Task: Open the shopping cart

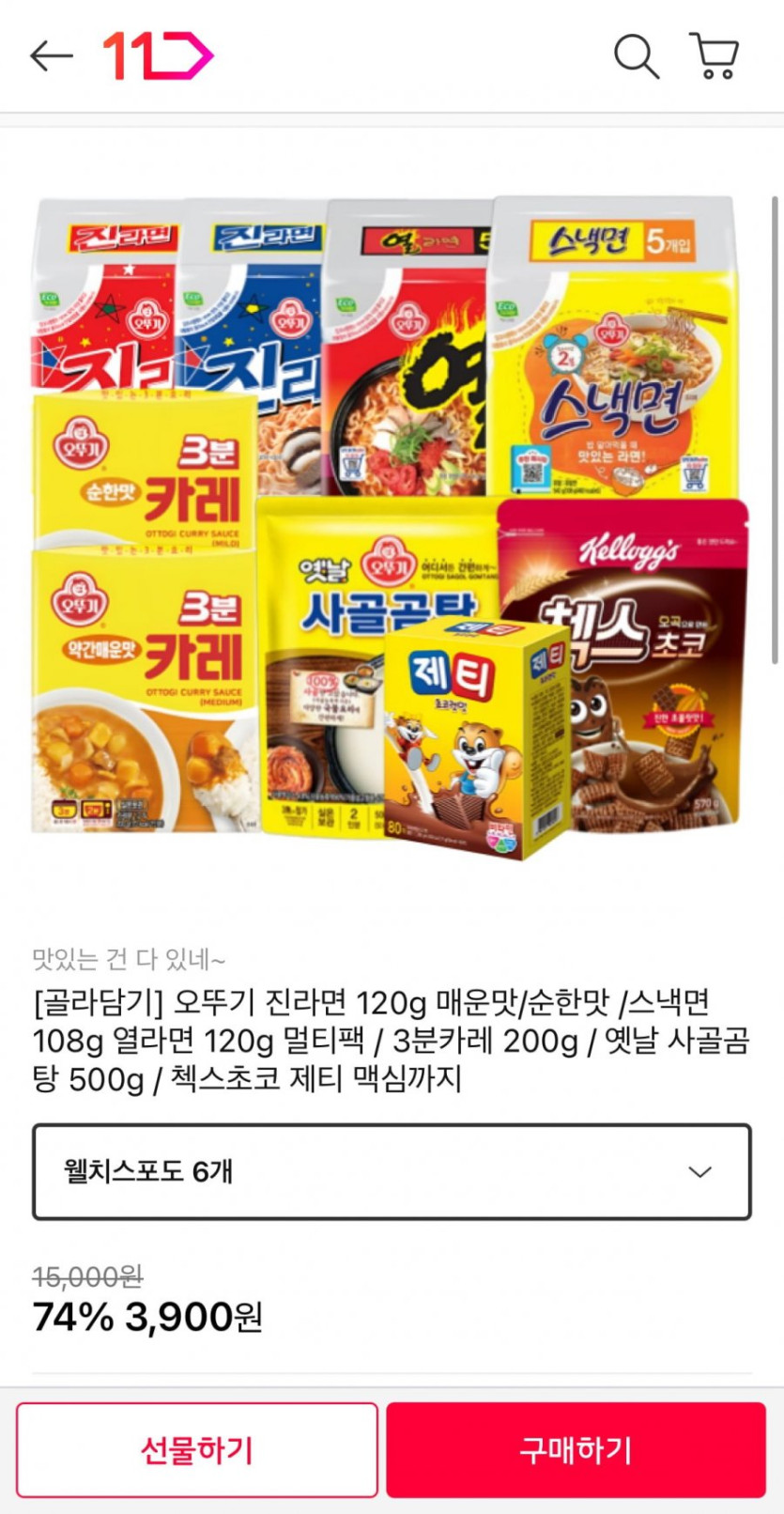Action: click(715, 56)
